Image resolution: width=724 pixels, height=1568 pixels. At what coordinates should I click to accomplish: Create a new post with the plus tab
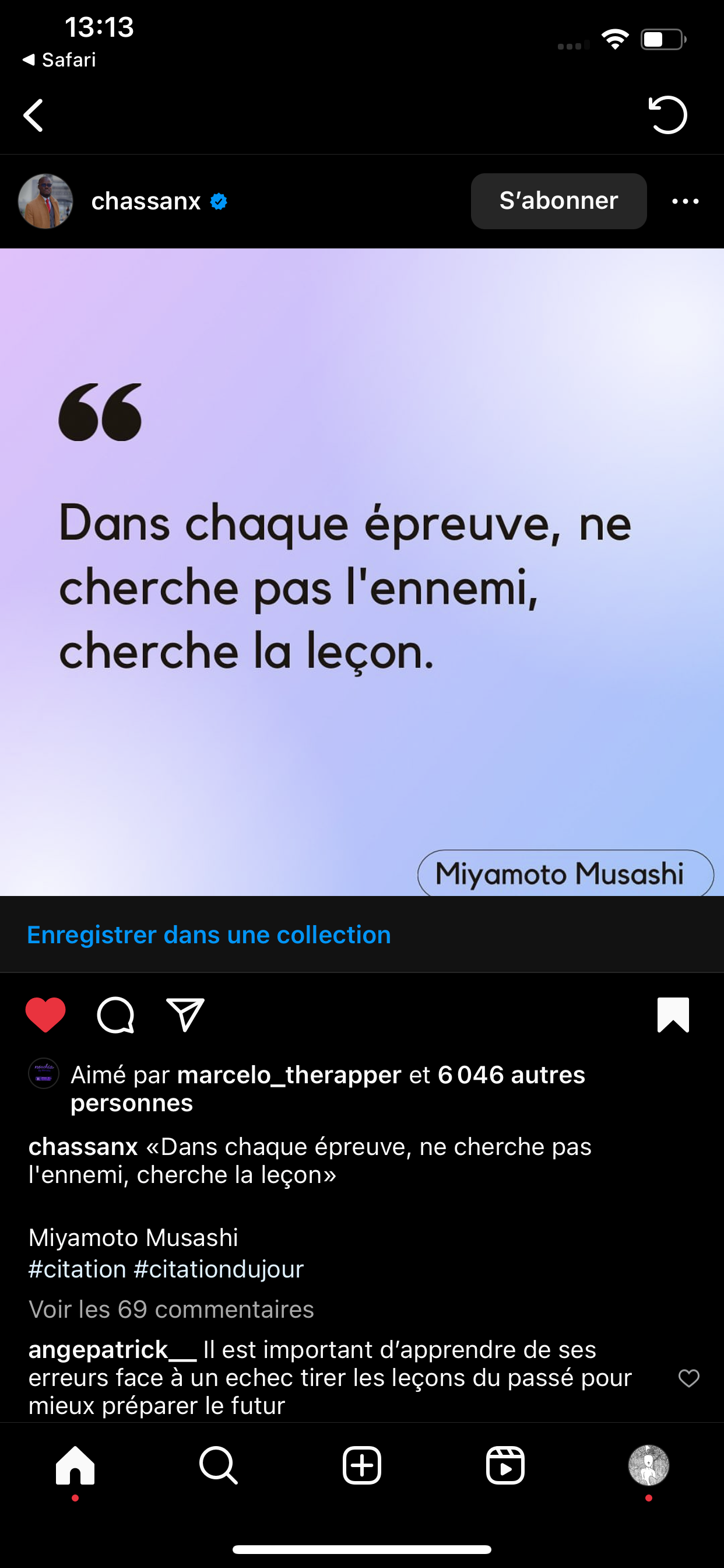tap(362, 1465)
